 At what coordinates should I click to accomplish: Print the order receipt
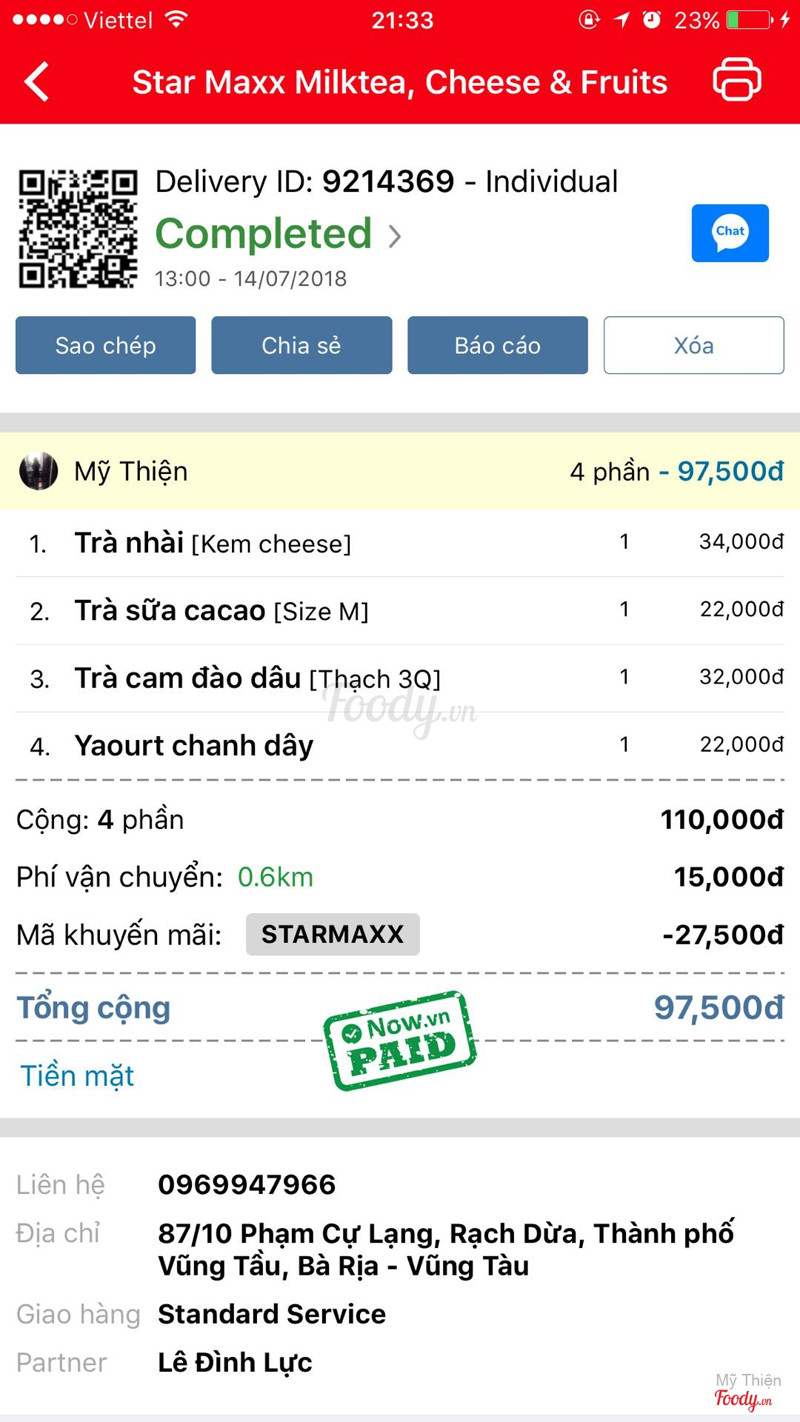[x=737, y=81]
